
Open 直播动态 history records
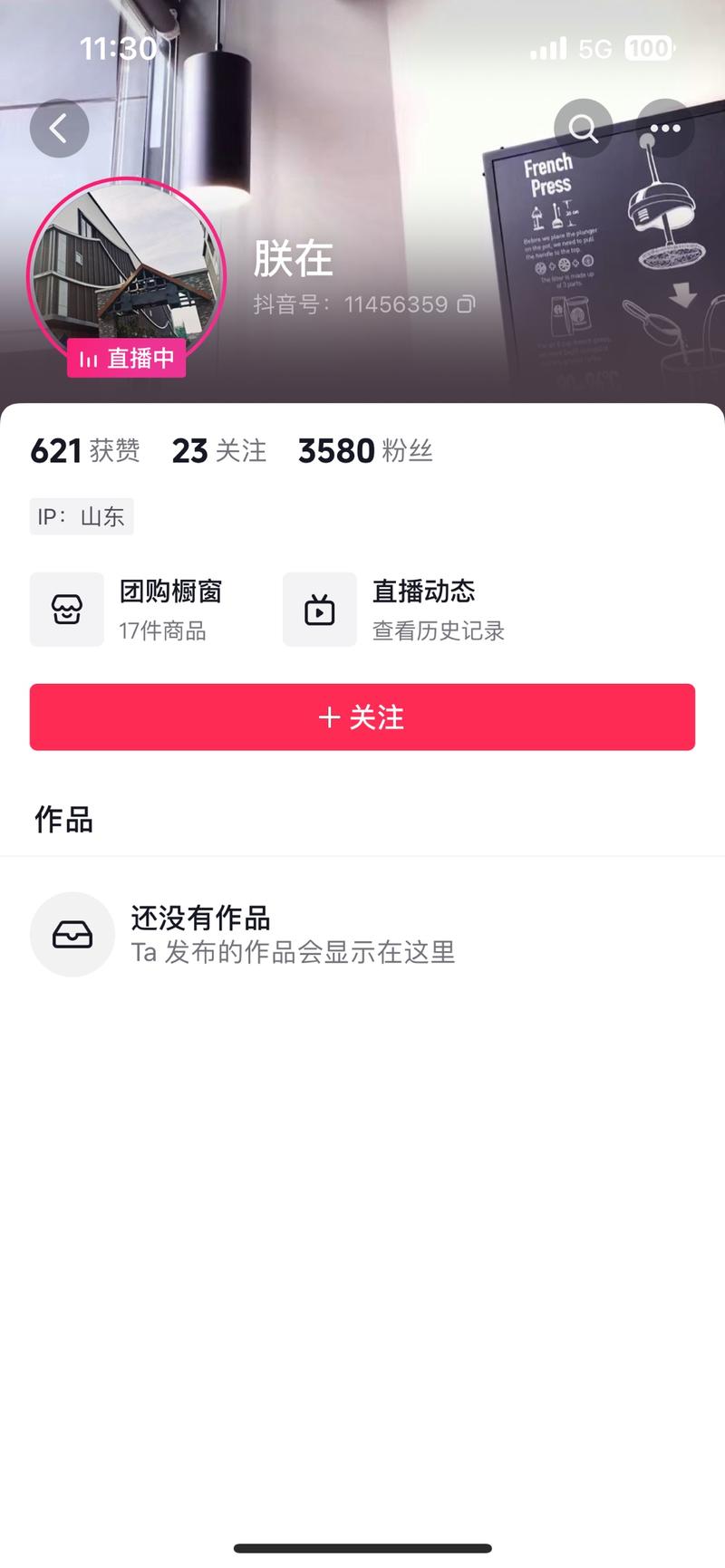click(x=394, y=609)
